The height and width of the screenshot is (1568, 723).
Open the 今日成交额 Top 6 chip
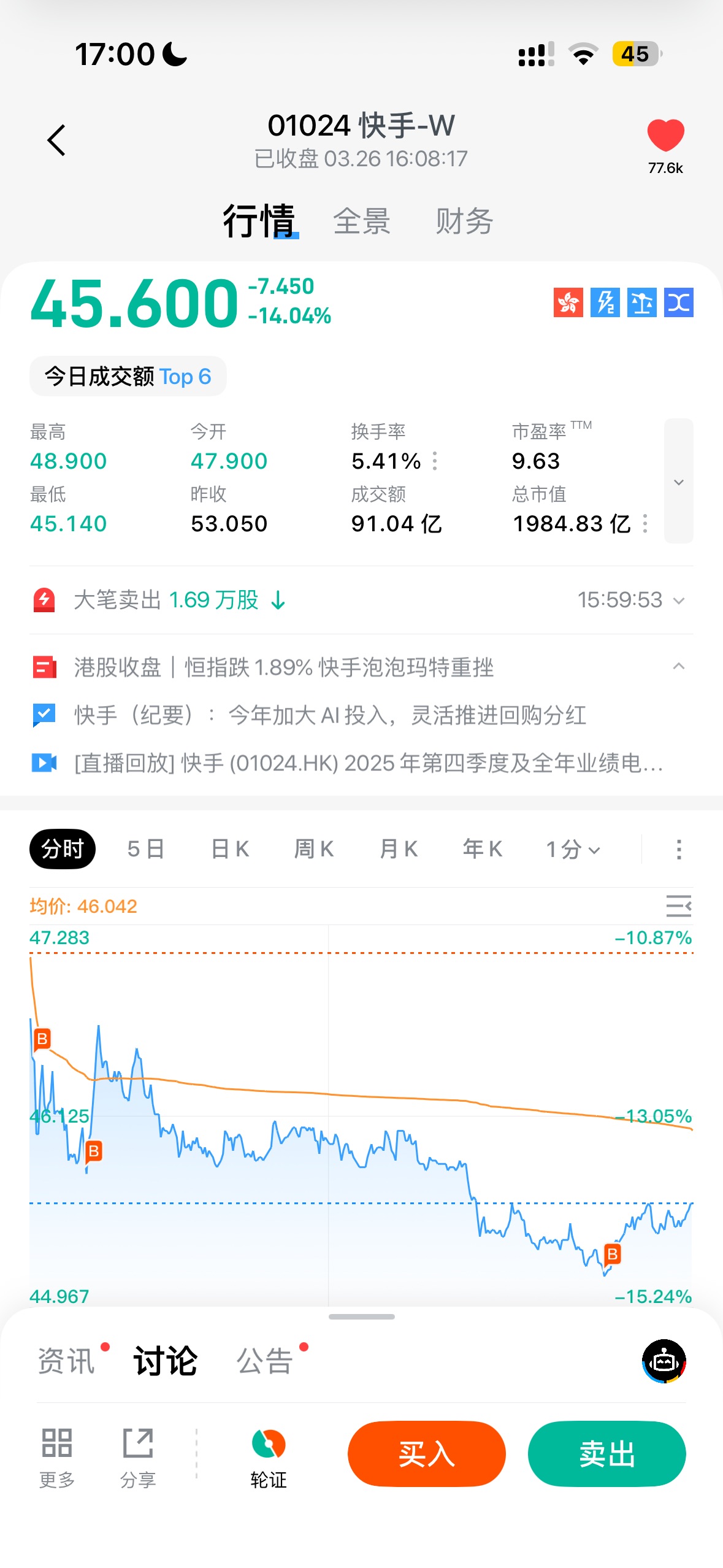point(128,376)
